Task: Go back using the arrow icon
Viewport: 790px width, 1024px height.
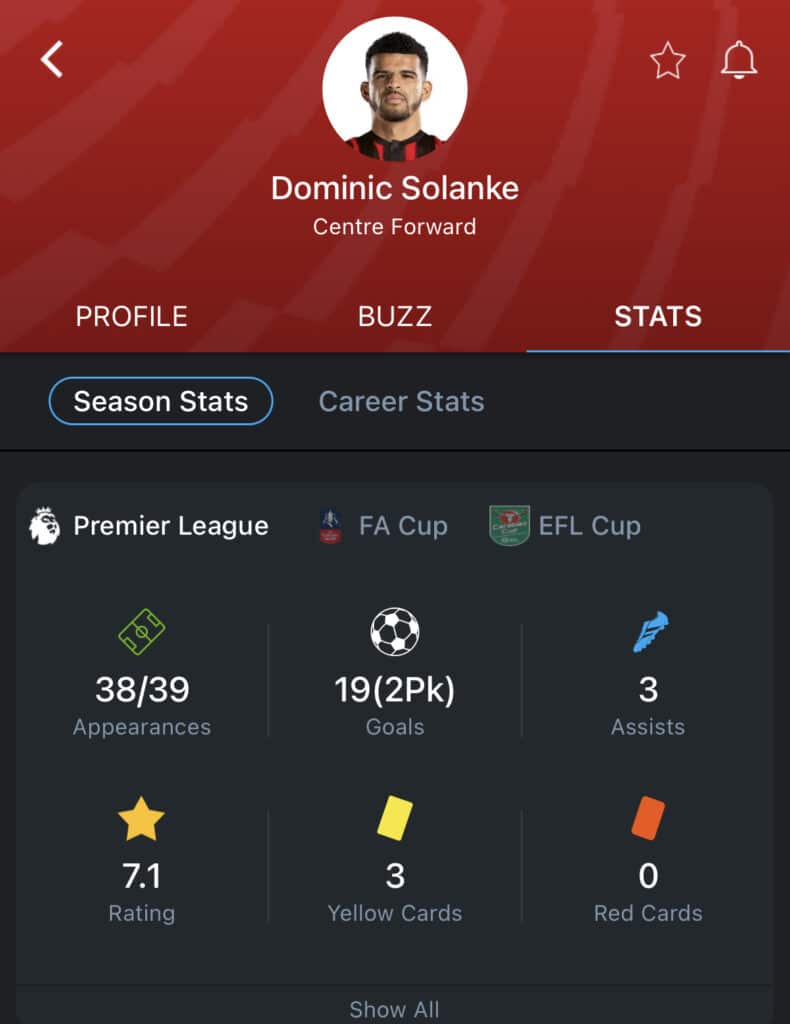Action: tap(51, 60)
